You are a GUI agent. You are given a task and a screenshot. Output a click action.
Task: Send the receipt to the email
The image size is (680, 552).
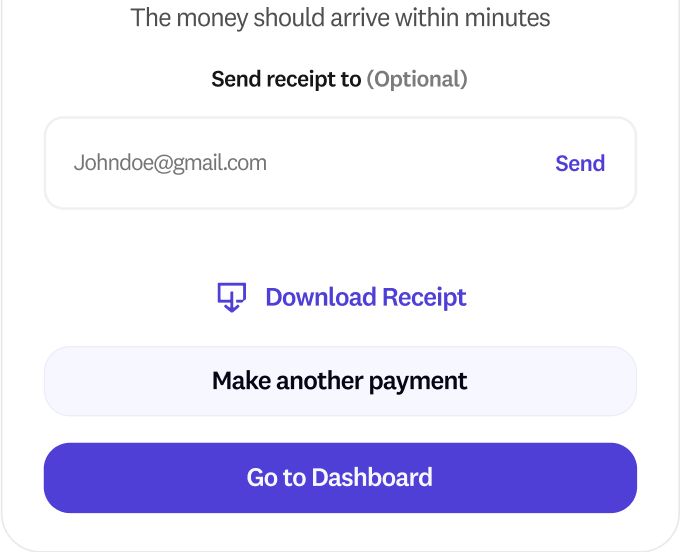click(x=580, y=163)
